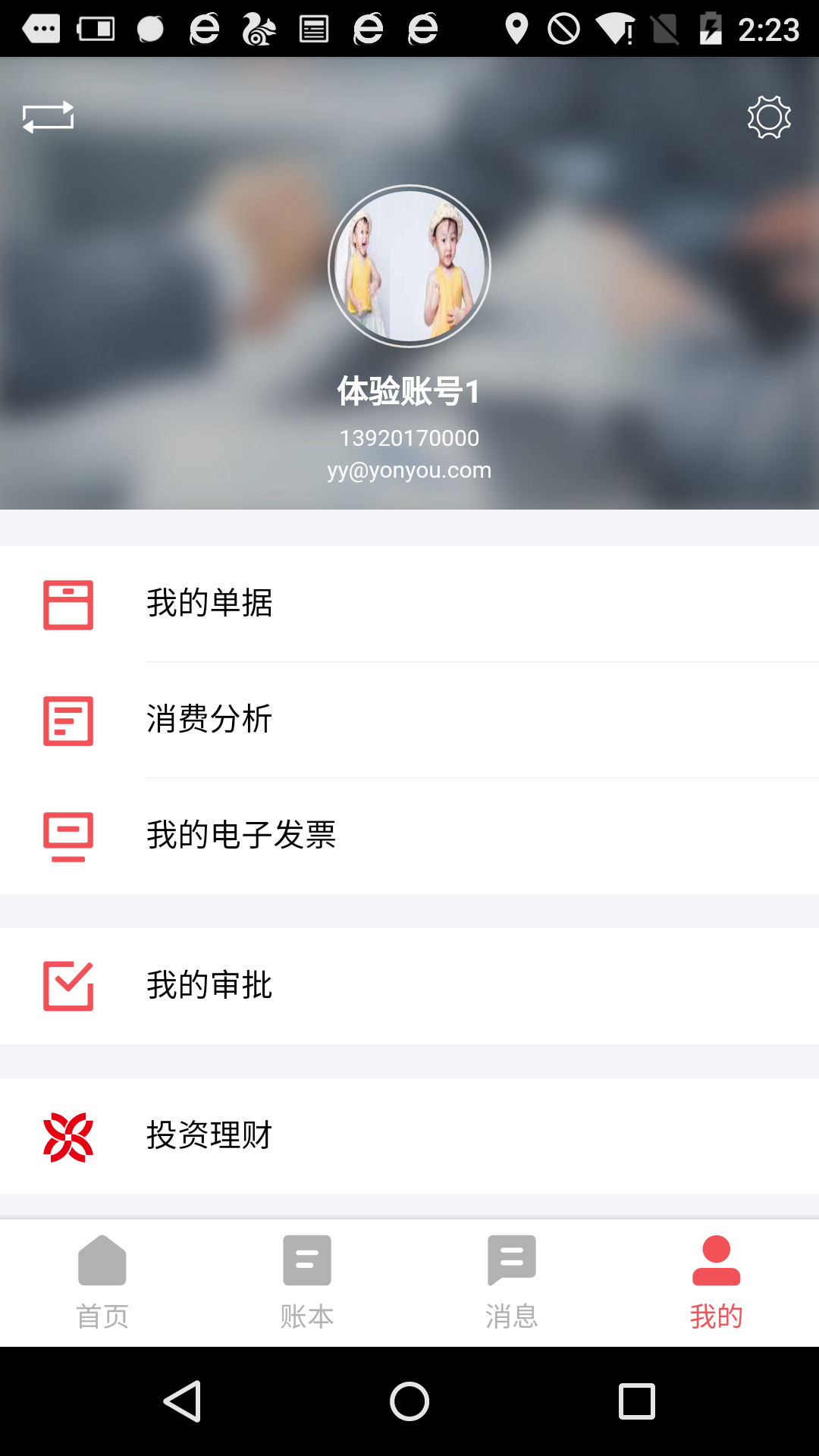
Task: Tap the switch account arrows icon
Action: (49, 117)
